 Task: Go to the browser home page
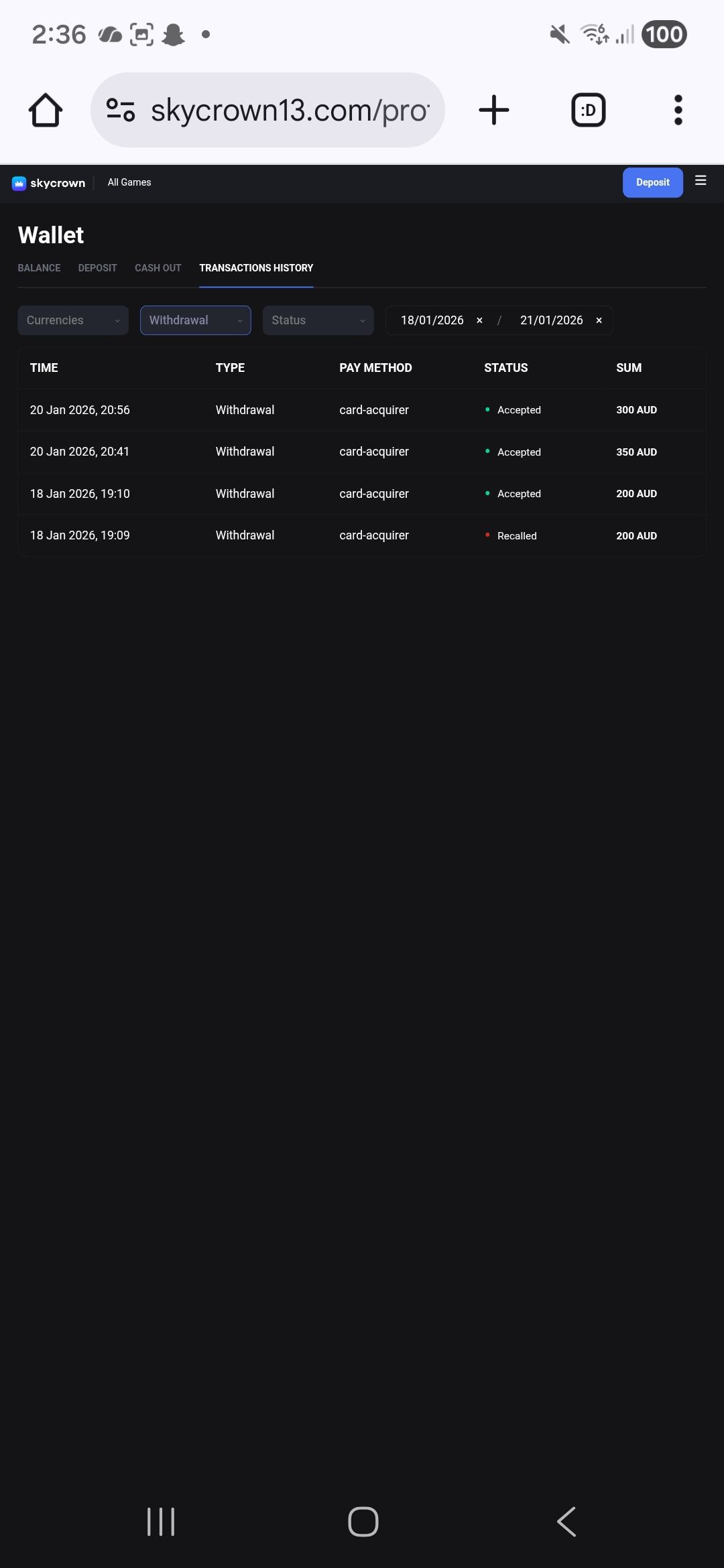tap(46, 110)
